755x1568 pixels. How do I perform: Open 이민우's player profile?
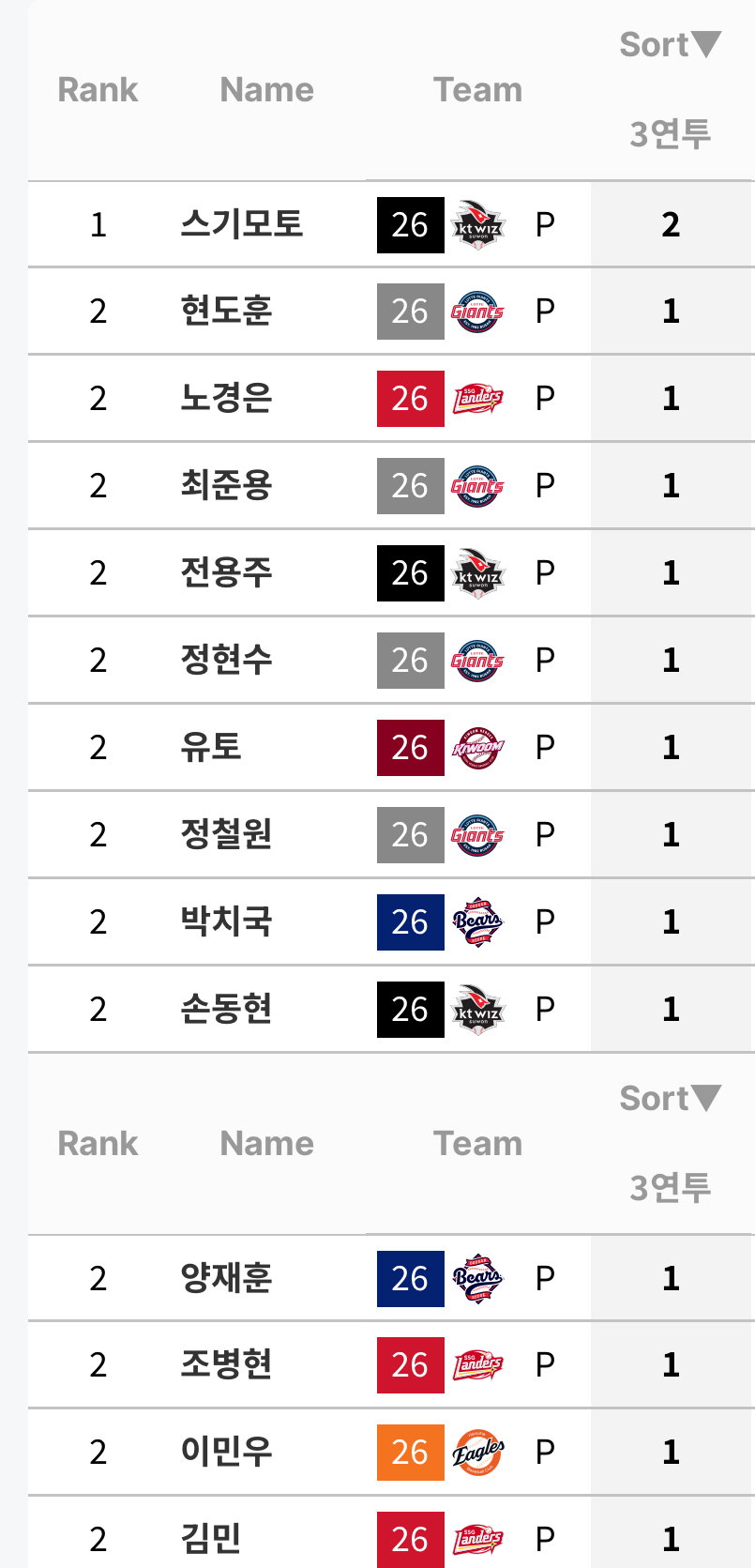226,1452
